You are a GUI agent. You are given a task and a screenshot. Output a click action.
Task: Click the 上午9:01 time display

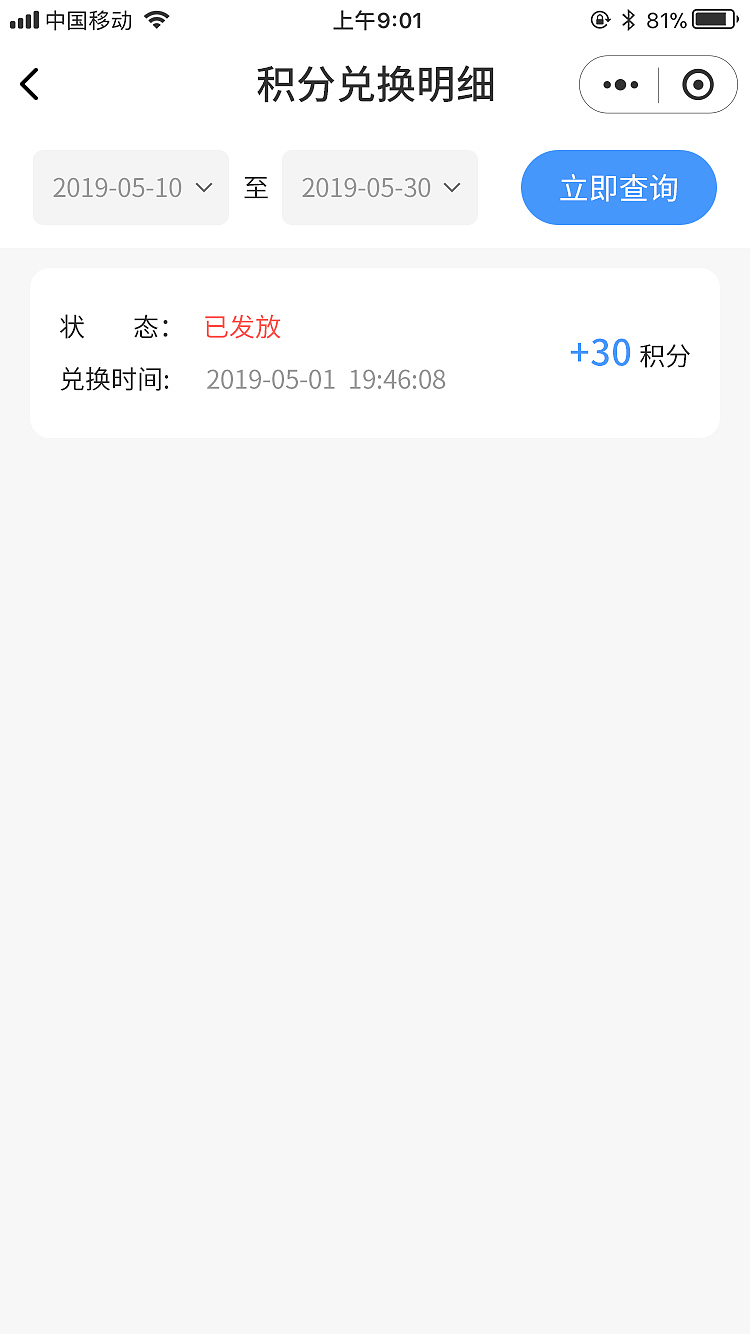(x=377, y=20)
